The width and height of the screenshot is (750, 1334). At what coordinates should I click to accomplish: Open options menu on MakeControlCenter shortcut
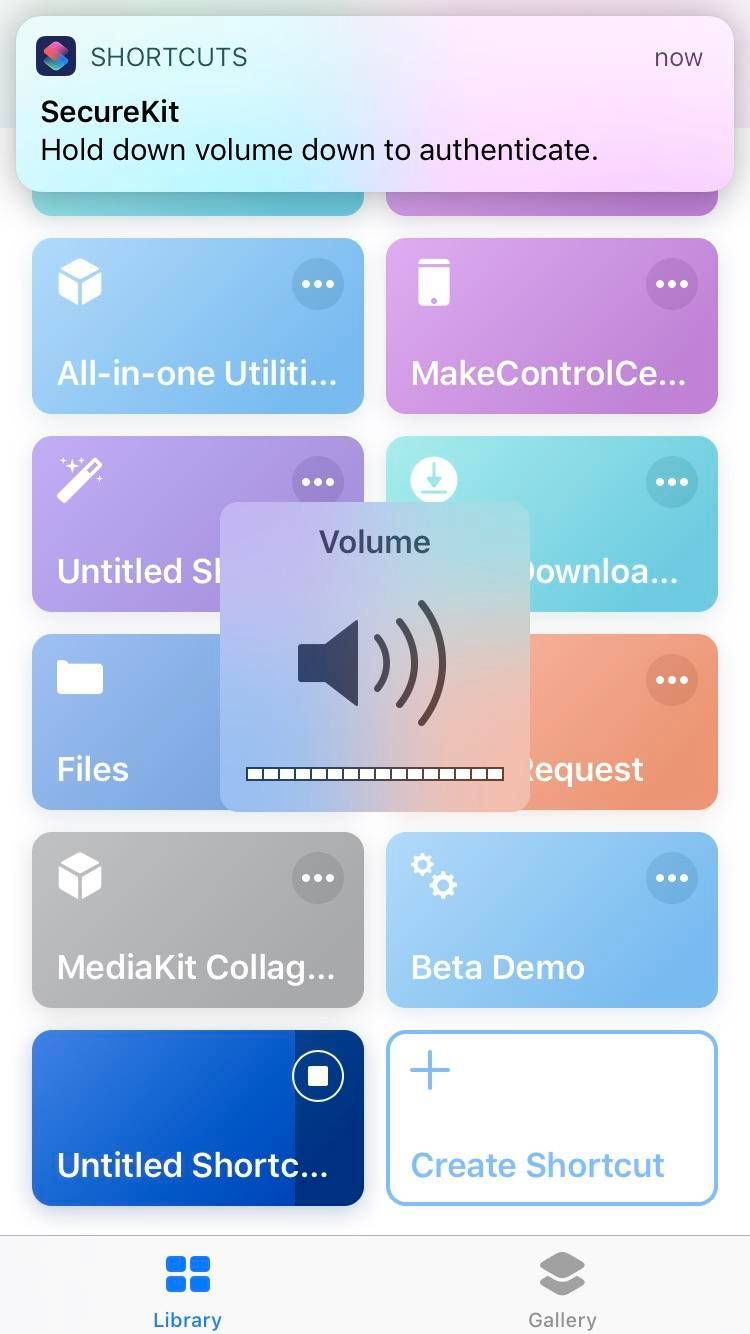[672, 283]
